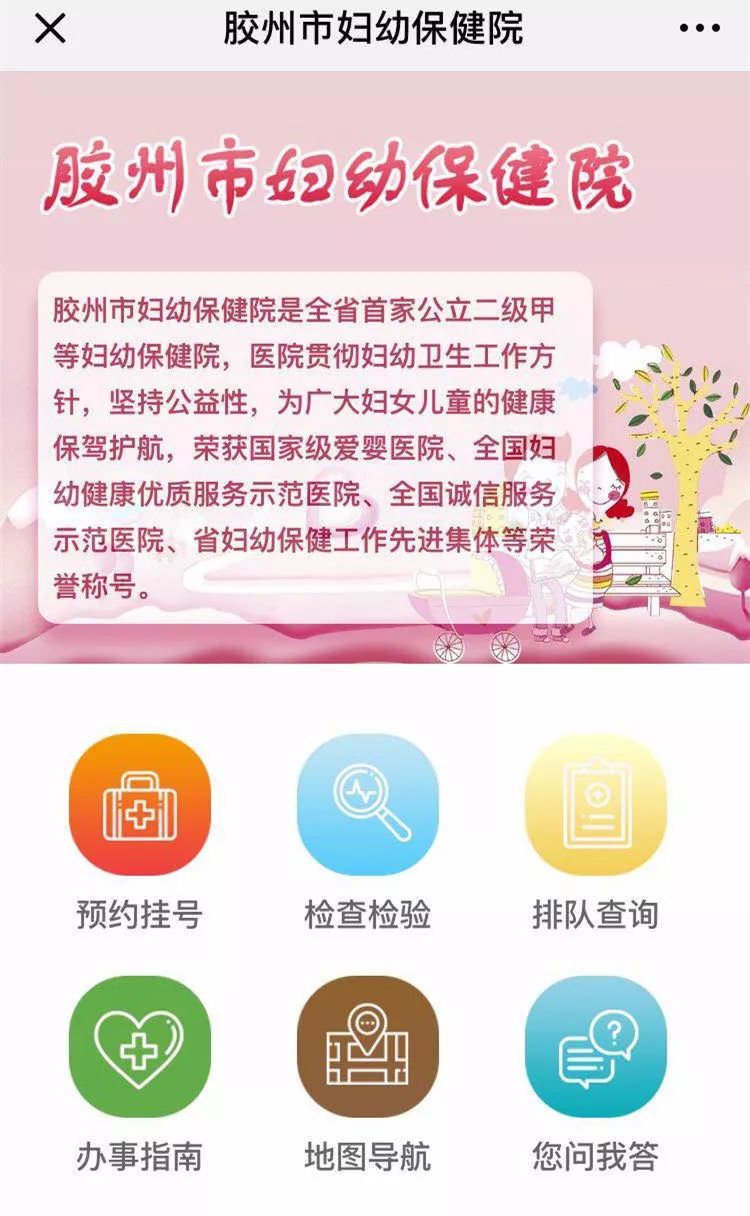Close the hospital page with the X
Image resolution: width=750 pixels, height=1216 pixels.
[x=49, y=29]
